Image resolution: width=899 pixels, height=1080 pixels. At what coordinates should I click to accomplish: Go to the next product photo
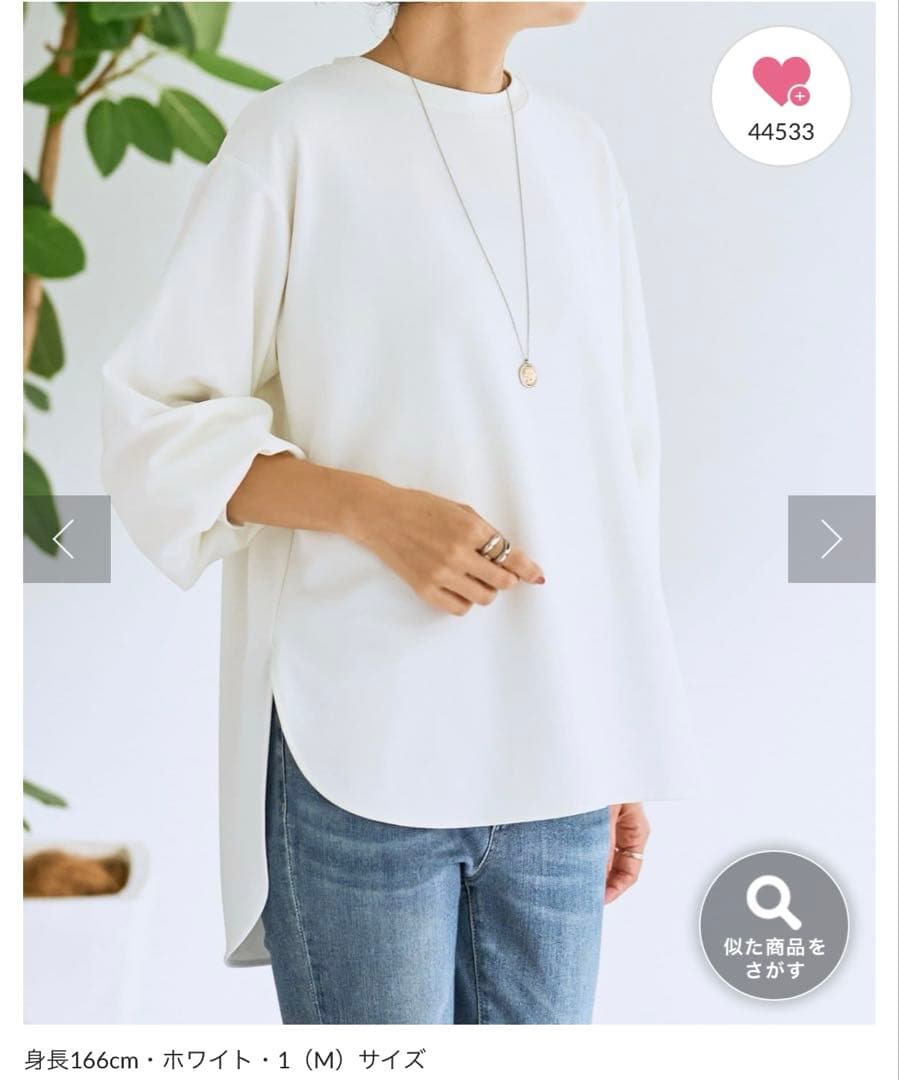click(x=831, y=539)
